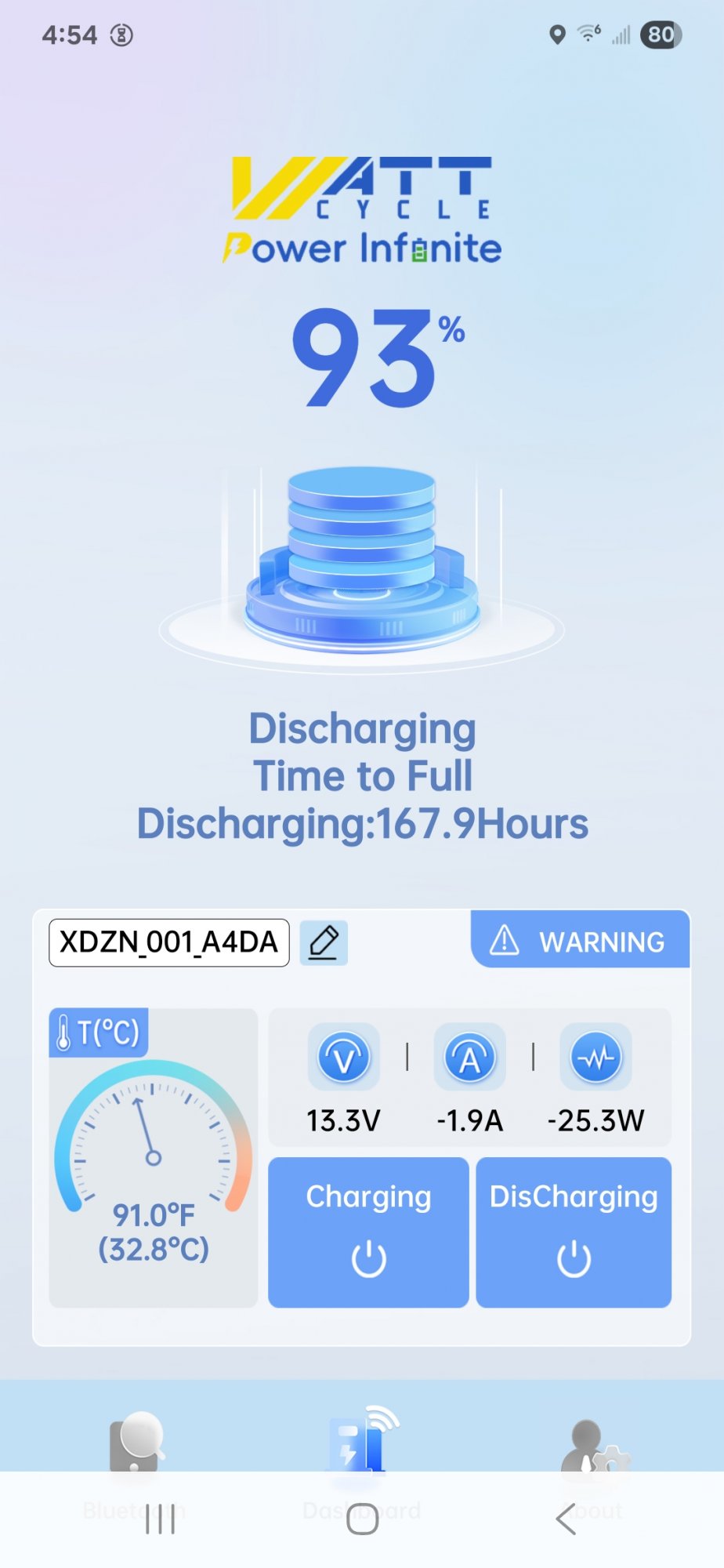Toggle the Charging power button
Screen dimensions: 724x1568
(x=368, y=1232)
